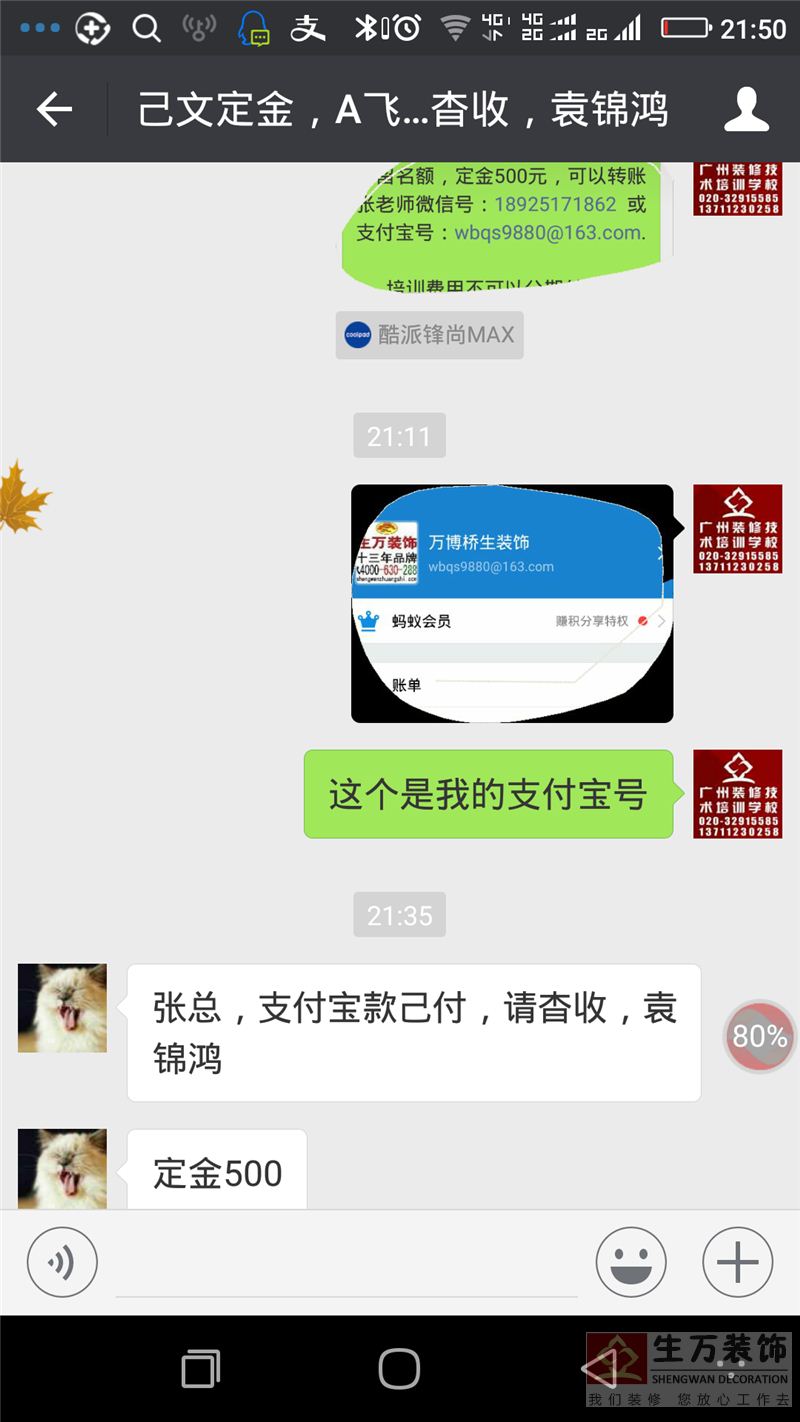Screen dimensions: 800x1422
Task: Open the chat contact profile icon
Action: click(x=746, y=109)
